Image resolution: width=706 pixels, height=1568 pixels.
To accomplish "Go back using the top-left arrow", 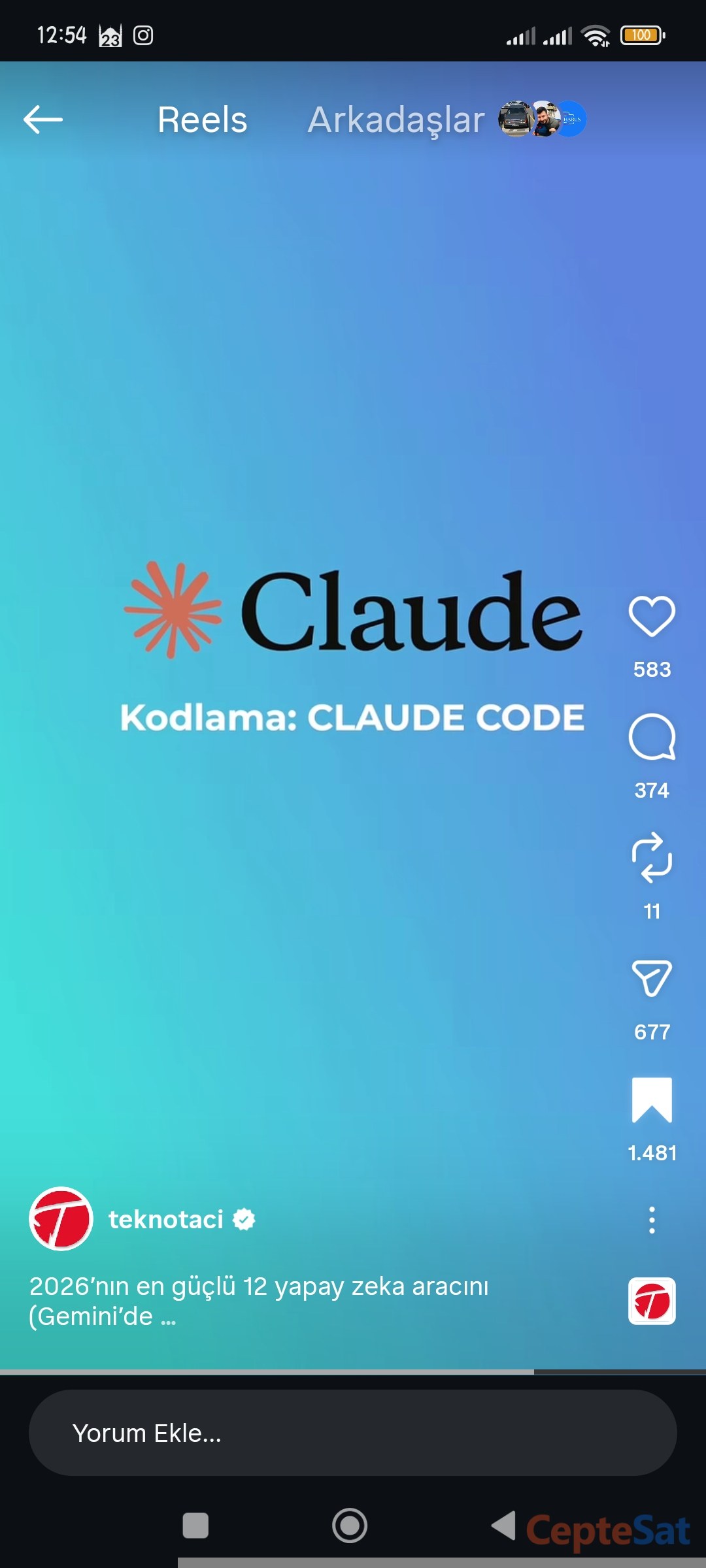I will point(43,120).
